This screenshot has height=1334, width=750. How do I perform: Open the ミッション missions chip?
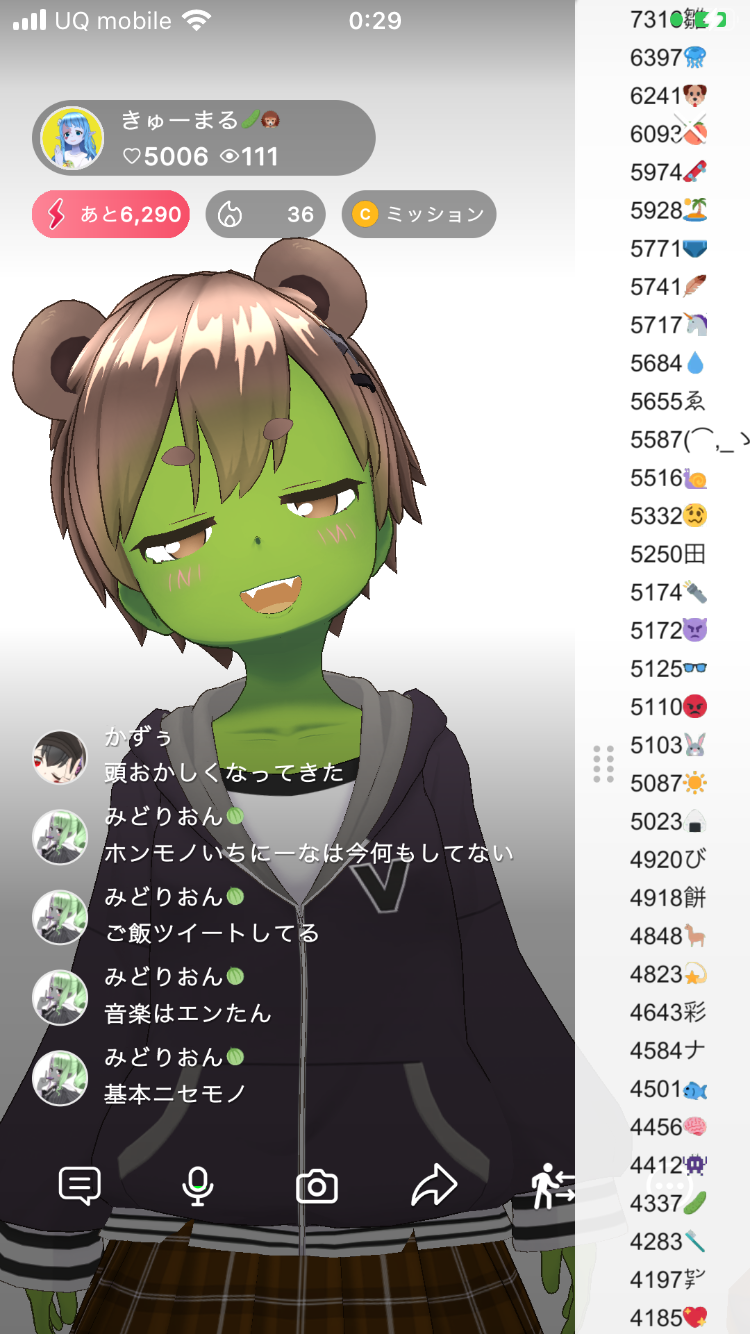pyautogui.click(x=419, y=214)
